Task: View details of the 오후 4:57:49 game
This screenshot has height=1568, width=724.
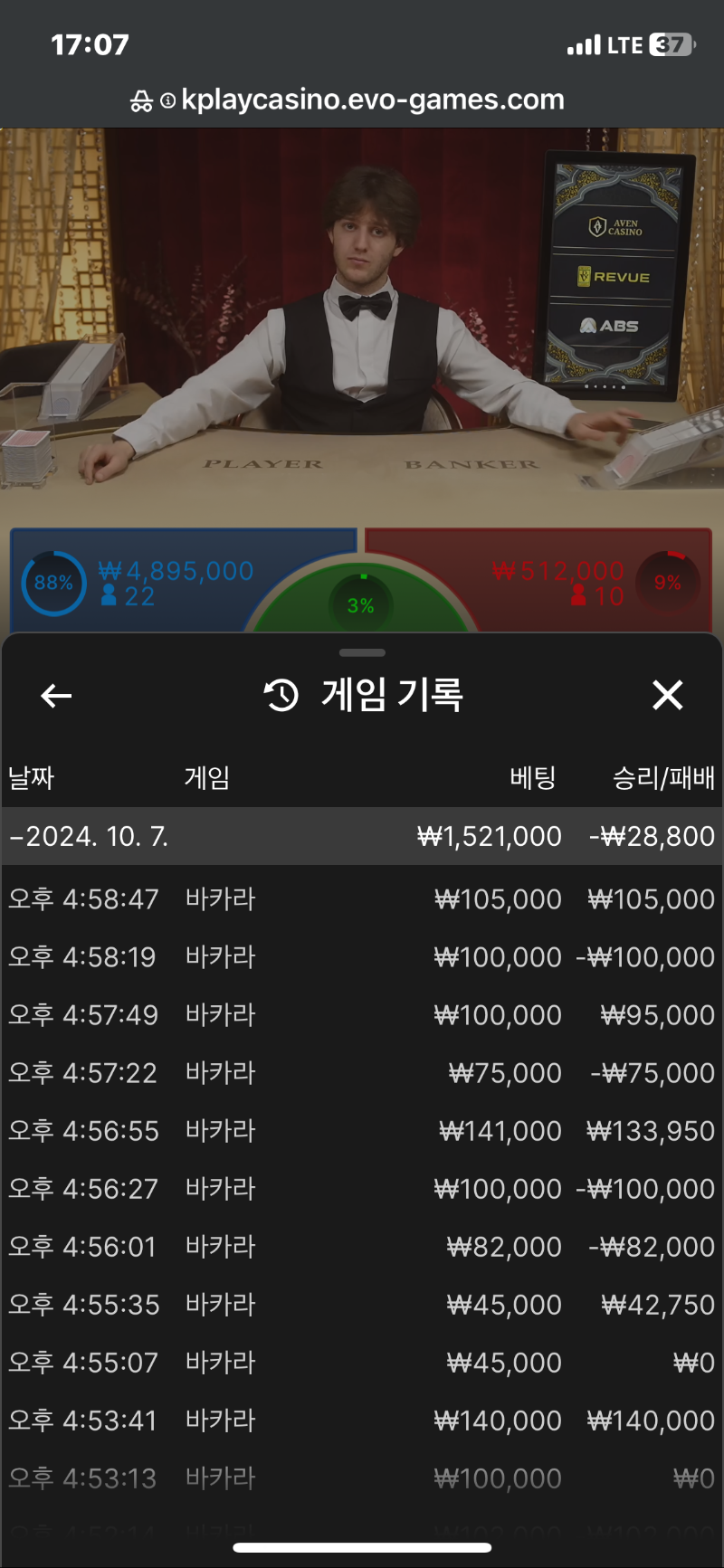Action: click(x=362, y=1015)
